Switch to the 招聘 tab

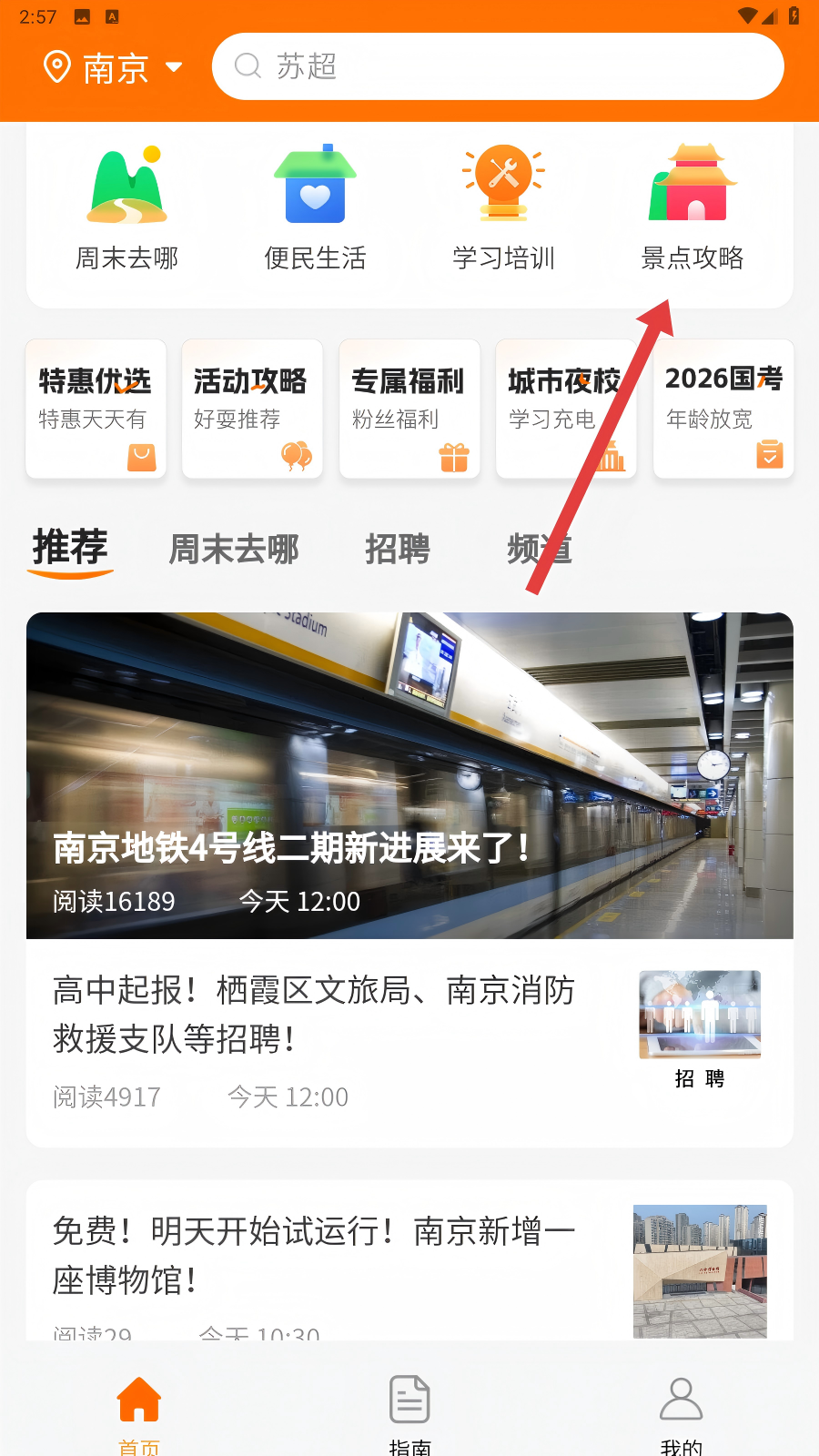coord(397,550)
